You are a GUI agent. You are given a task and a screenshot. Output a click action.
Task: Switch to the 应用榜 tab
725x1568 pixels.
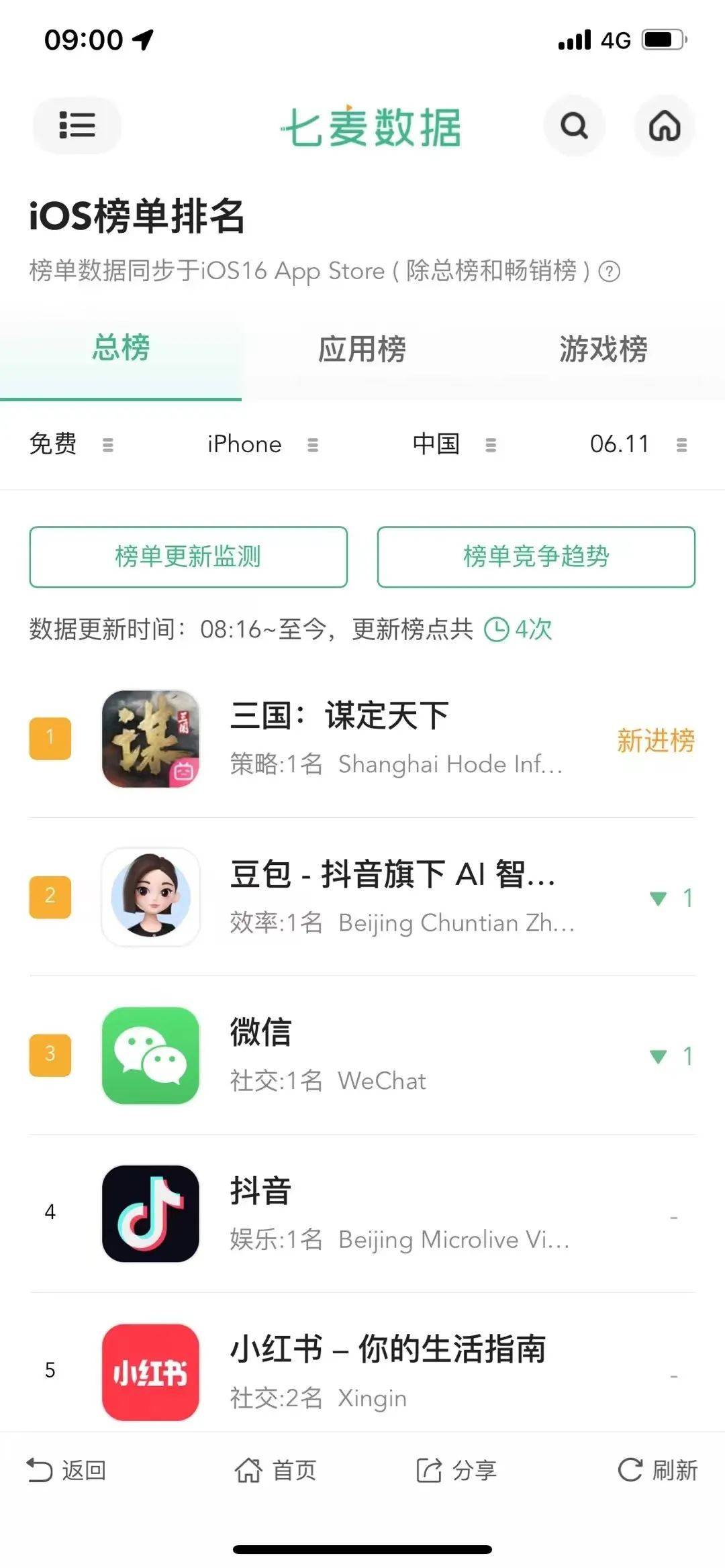tap(362, 350)
